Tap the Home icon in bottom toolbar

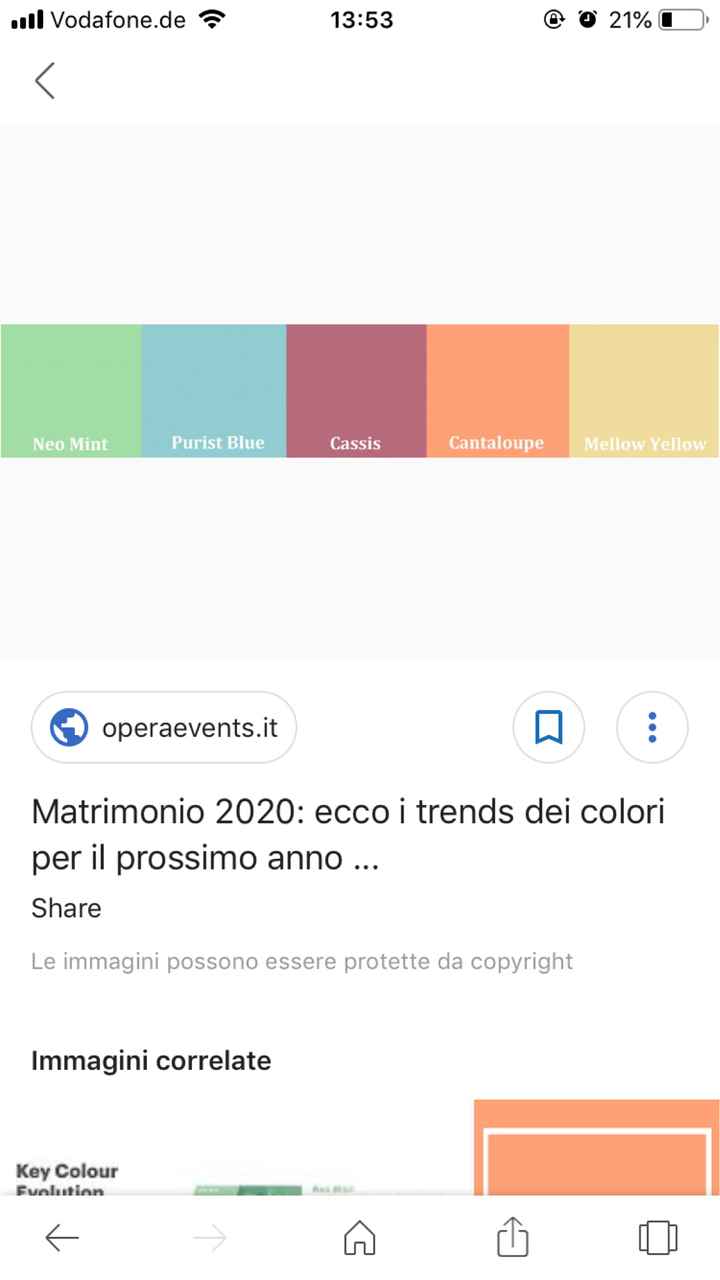(x=360, y=1237)
